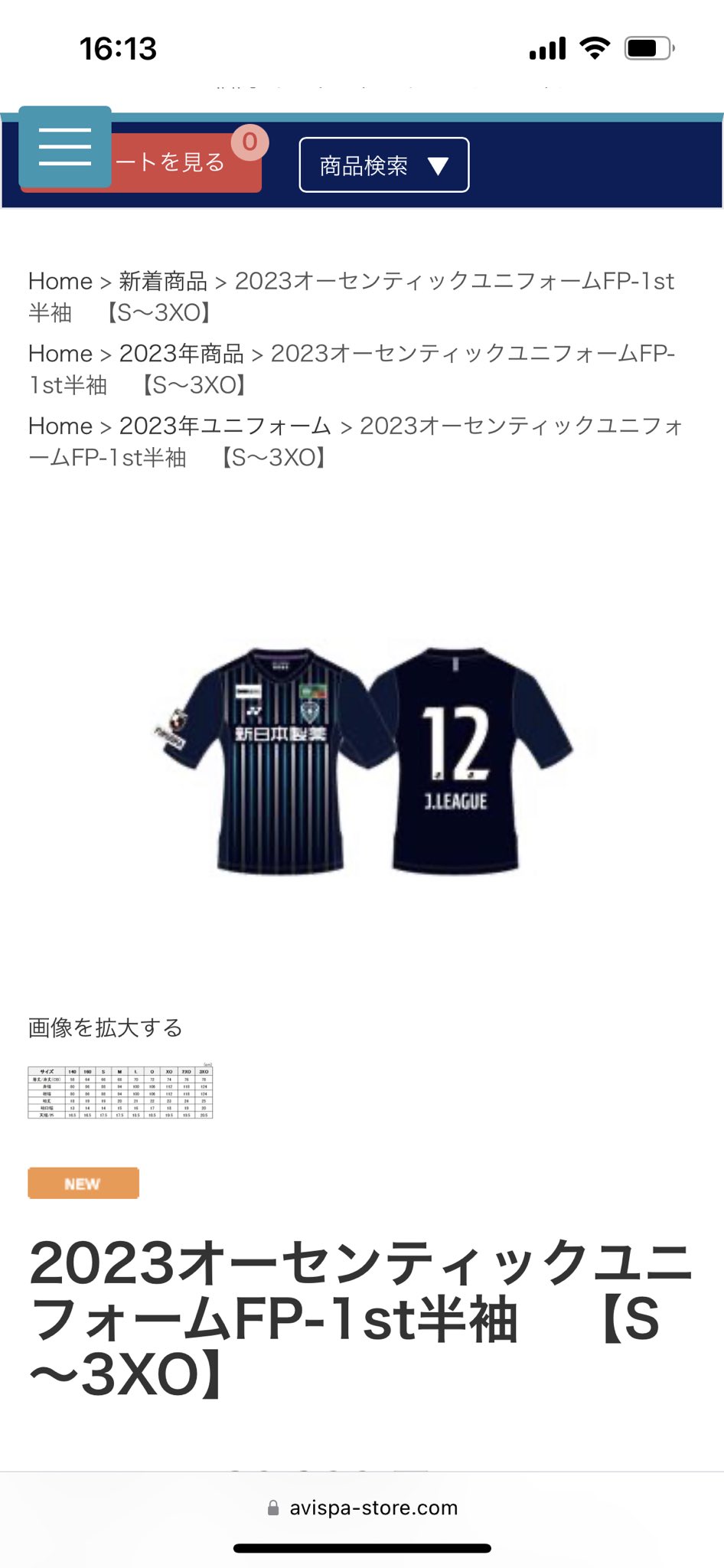Expand the 商品検索 dropdown
The width and height of the screenshot is (724, 1568).
[x=384, y=165]
